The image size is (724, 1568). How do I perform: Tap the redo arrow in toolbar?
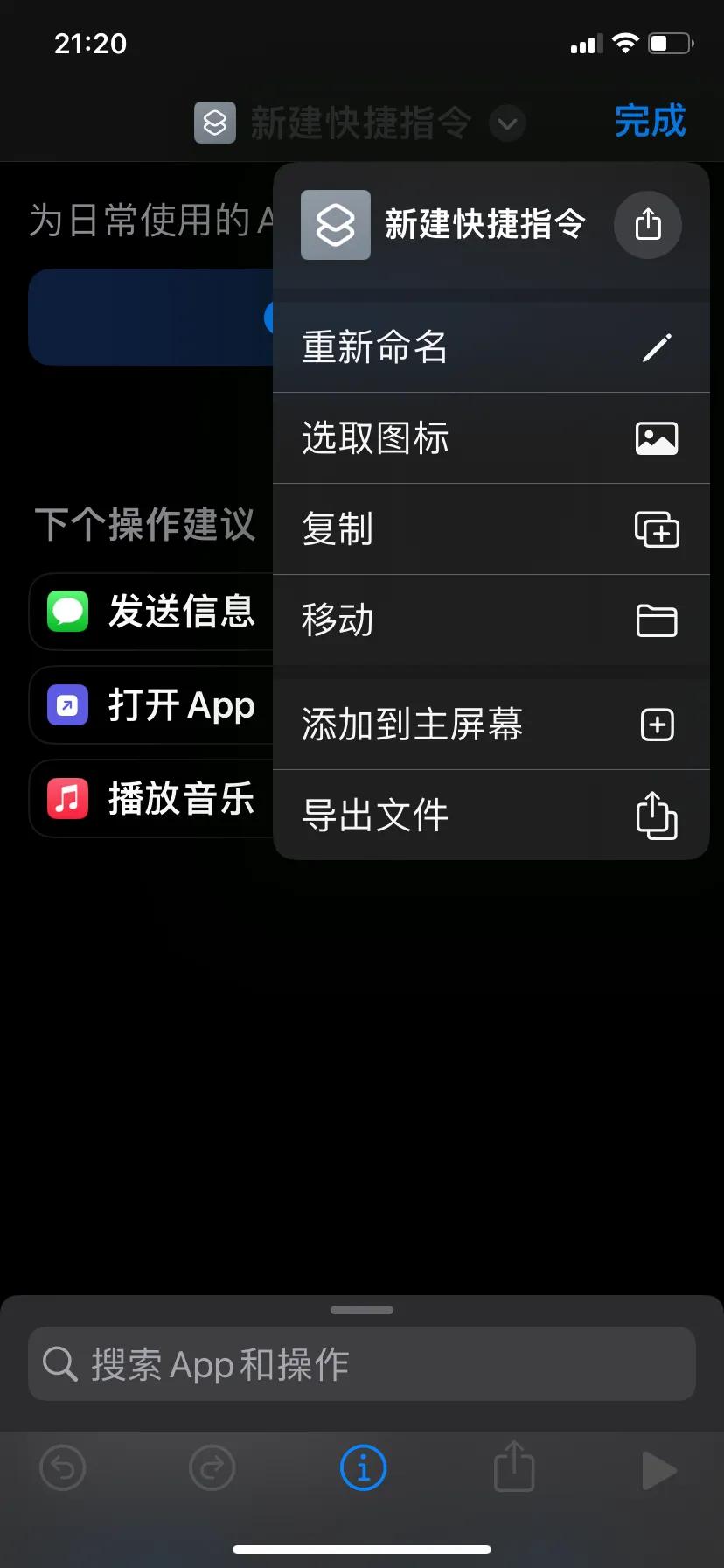(x=212, y=1468)
